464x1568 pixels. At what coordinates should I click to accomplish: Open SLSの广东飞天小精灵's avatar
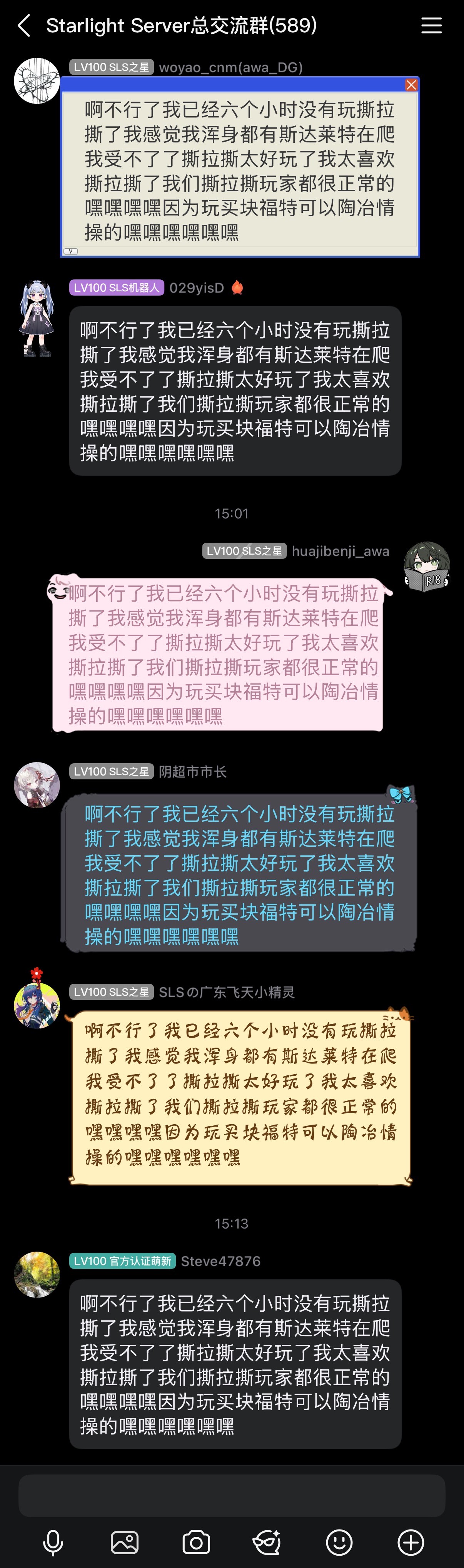[37, 1006]
